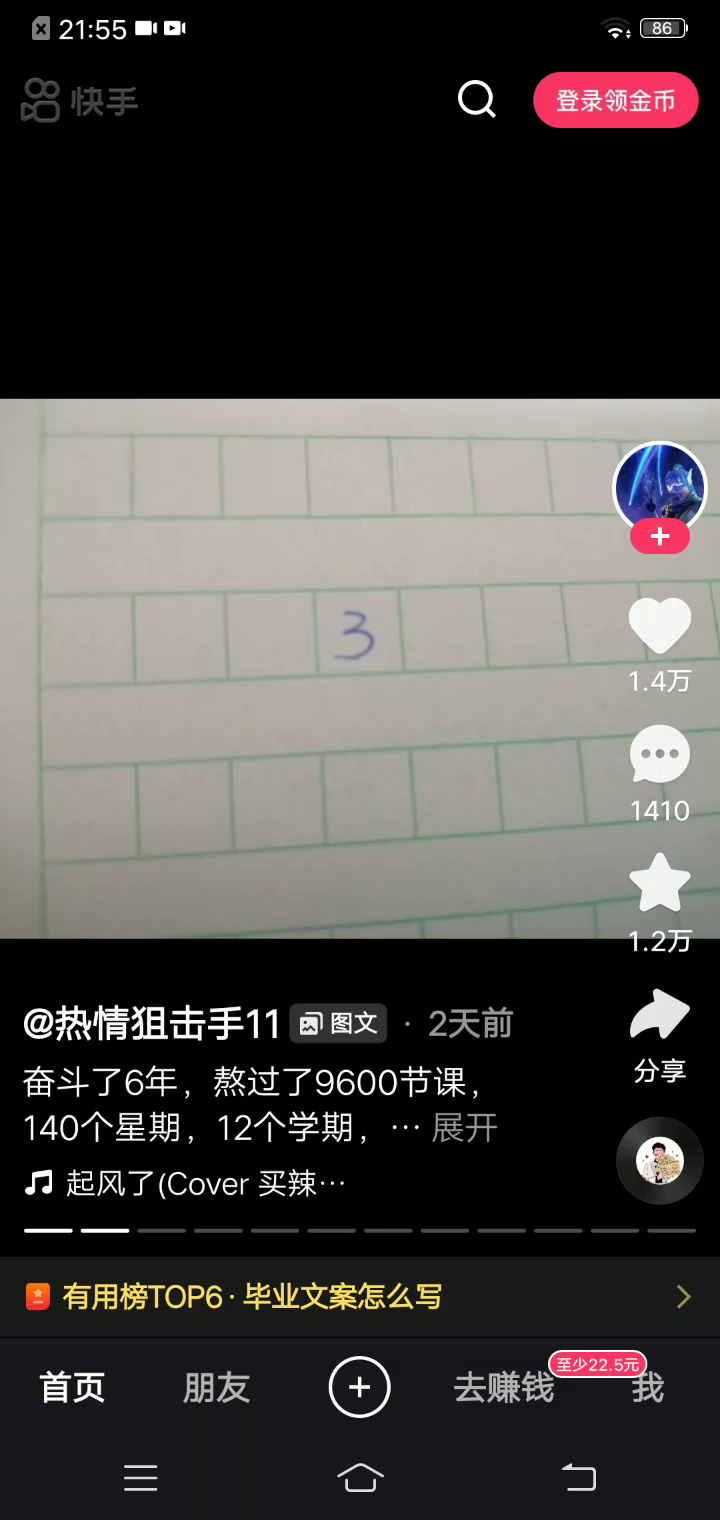
Task: Open the author's profile avatar
Action: [659, 487]
